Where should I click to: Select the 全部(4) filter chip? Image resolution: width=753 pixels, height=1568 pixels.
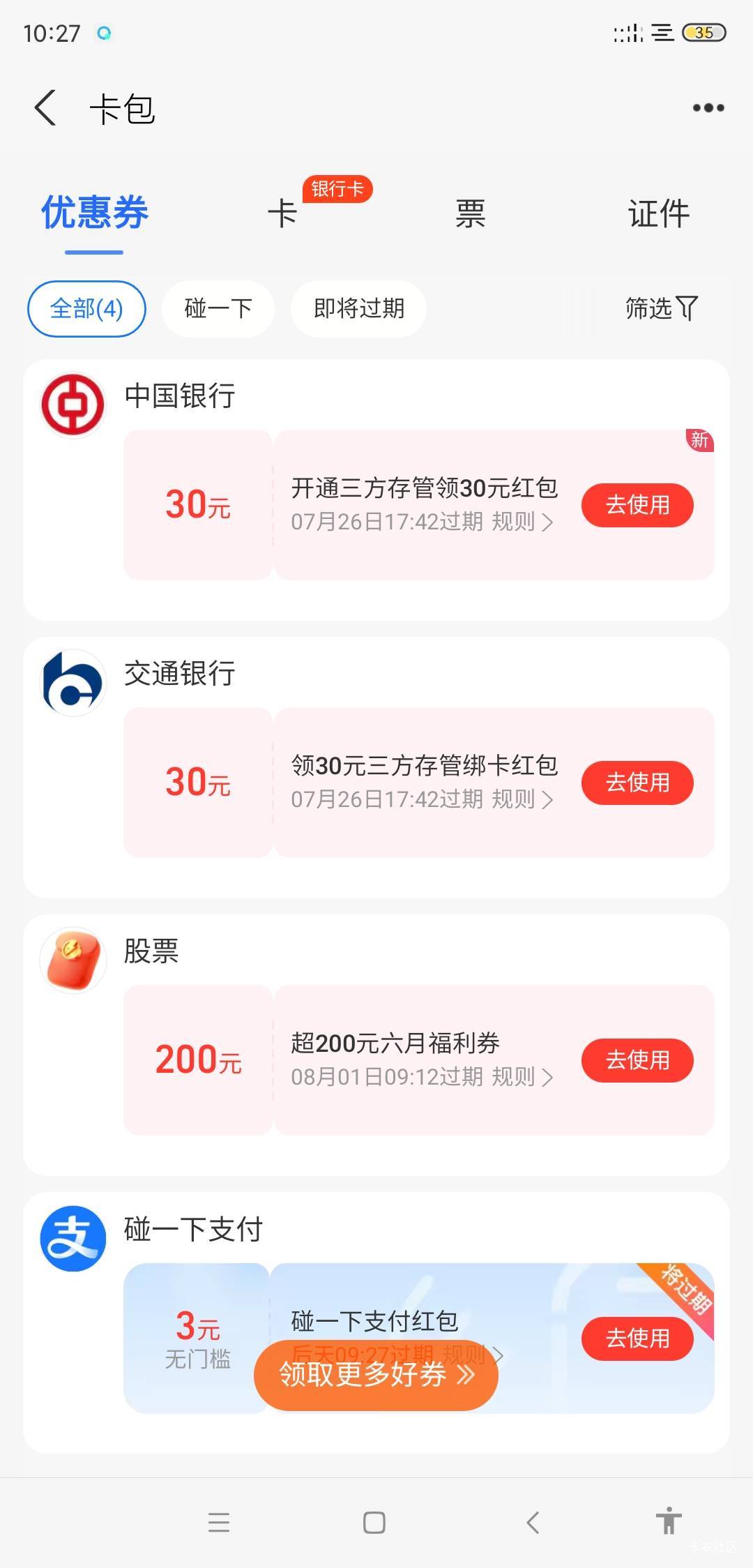pyautogui.click(x=86, y=308)
